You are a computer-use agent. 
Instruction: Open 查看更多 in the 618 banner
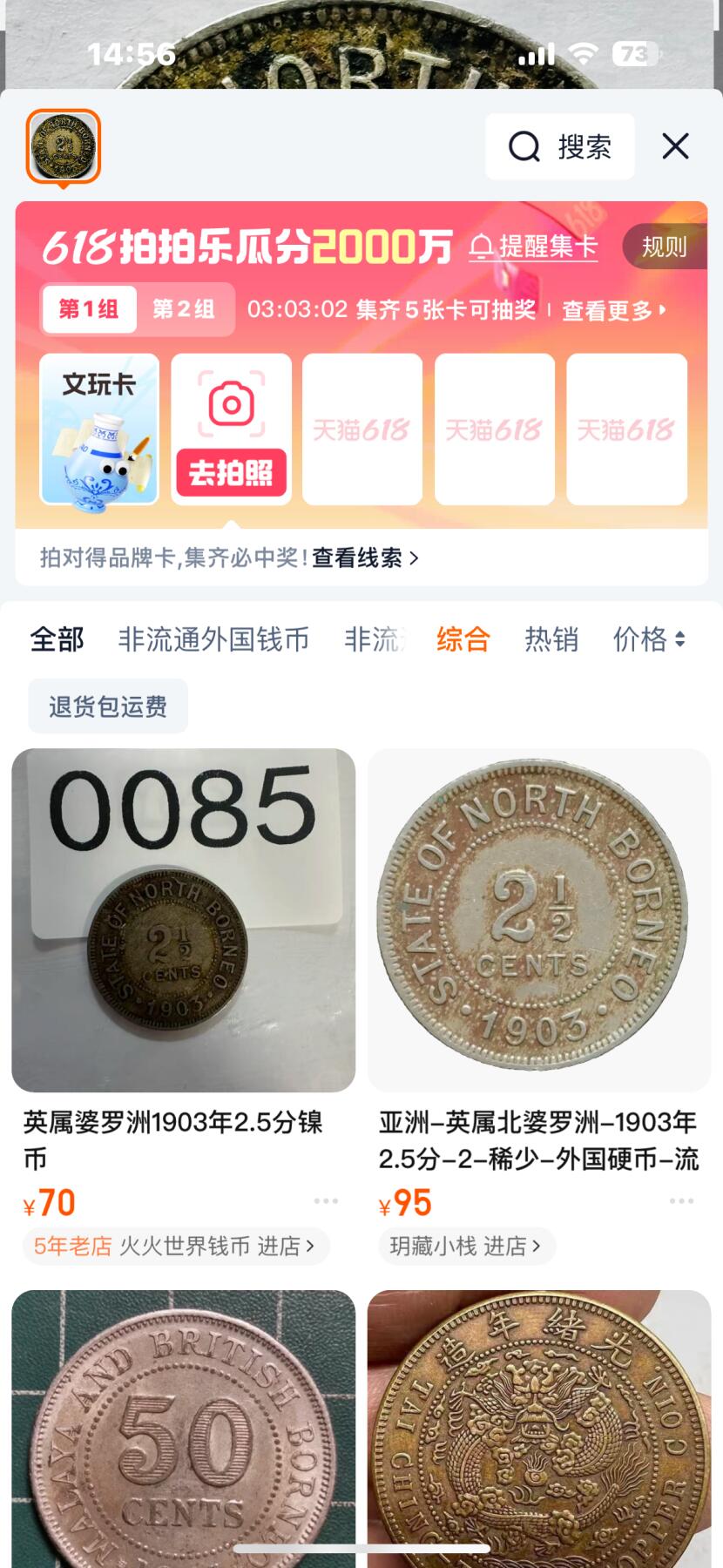pos(613,310)
